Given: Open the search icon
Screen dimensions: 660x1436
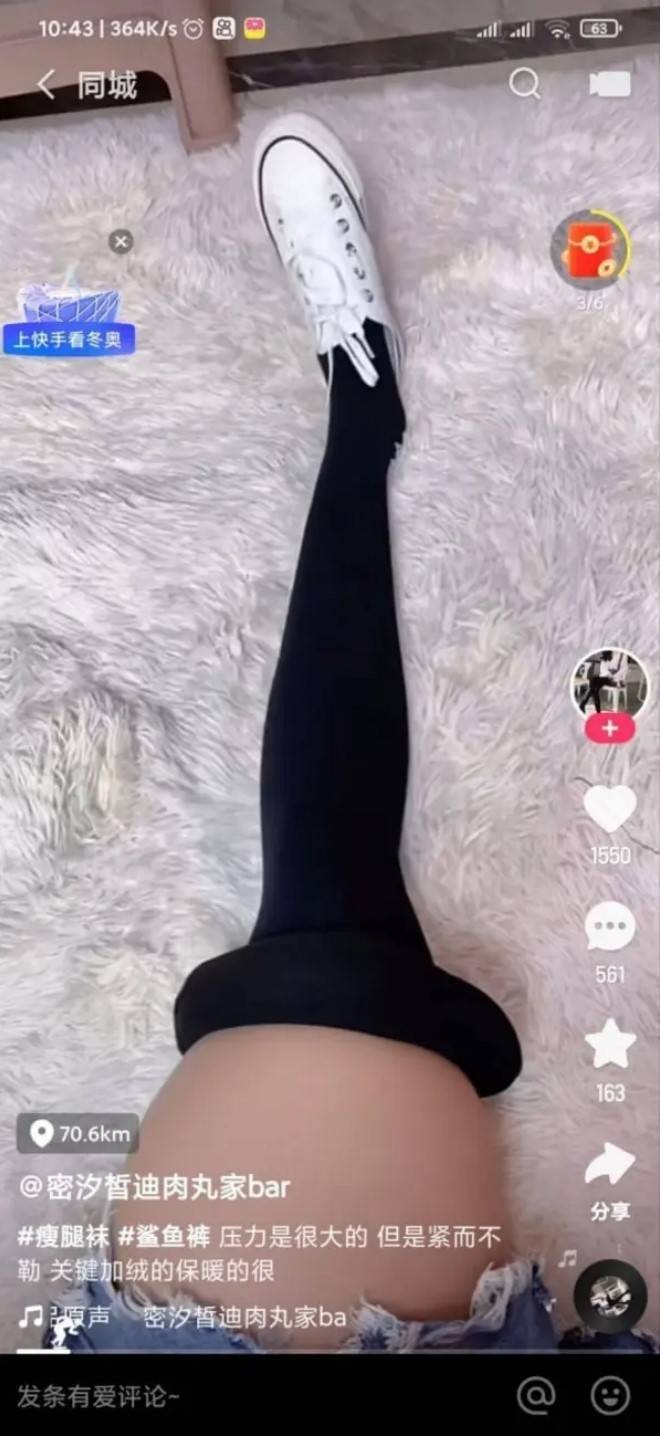Looking at the screenshot, I should point(524,84).
